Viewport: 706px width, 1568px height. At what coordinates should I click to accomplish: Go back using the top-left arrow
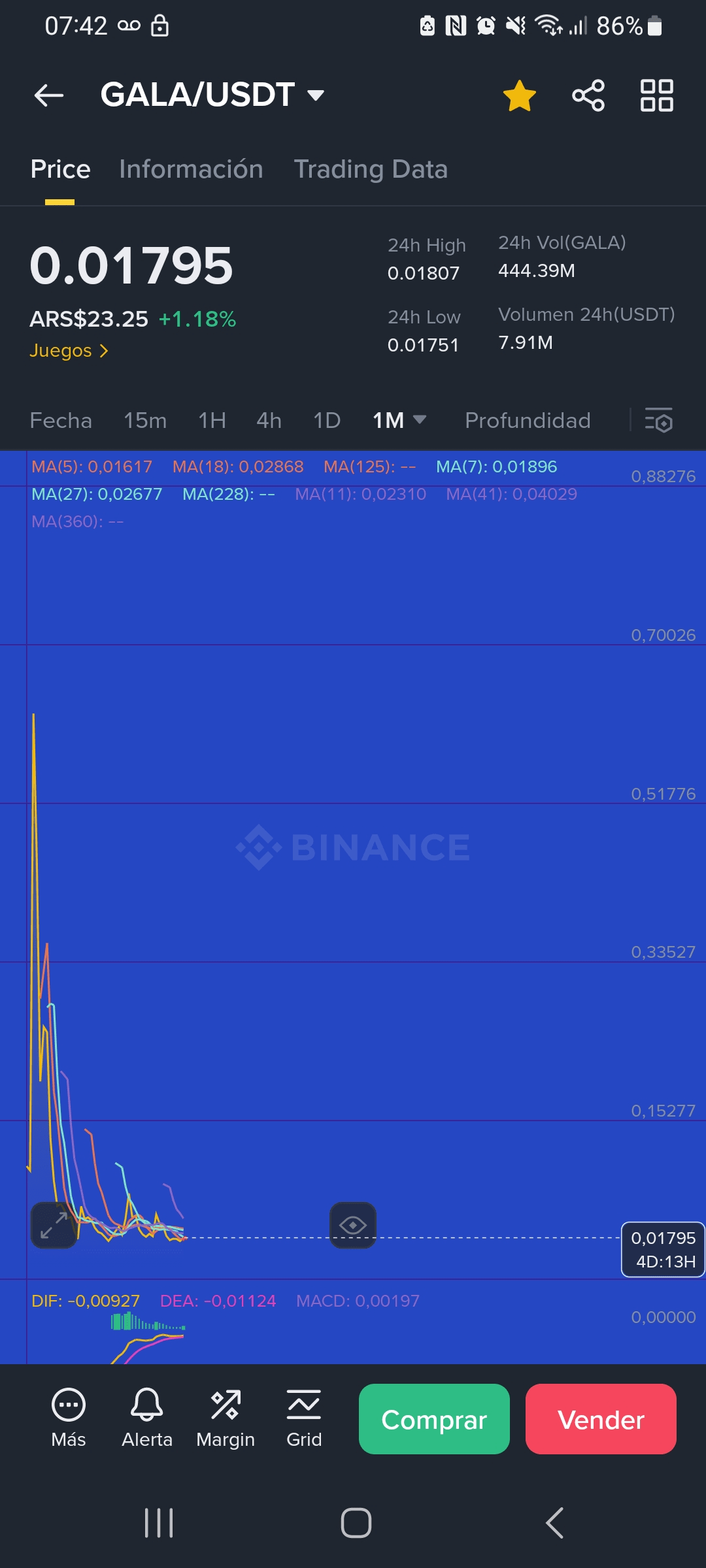[x=49, y=95]
